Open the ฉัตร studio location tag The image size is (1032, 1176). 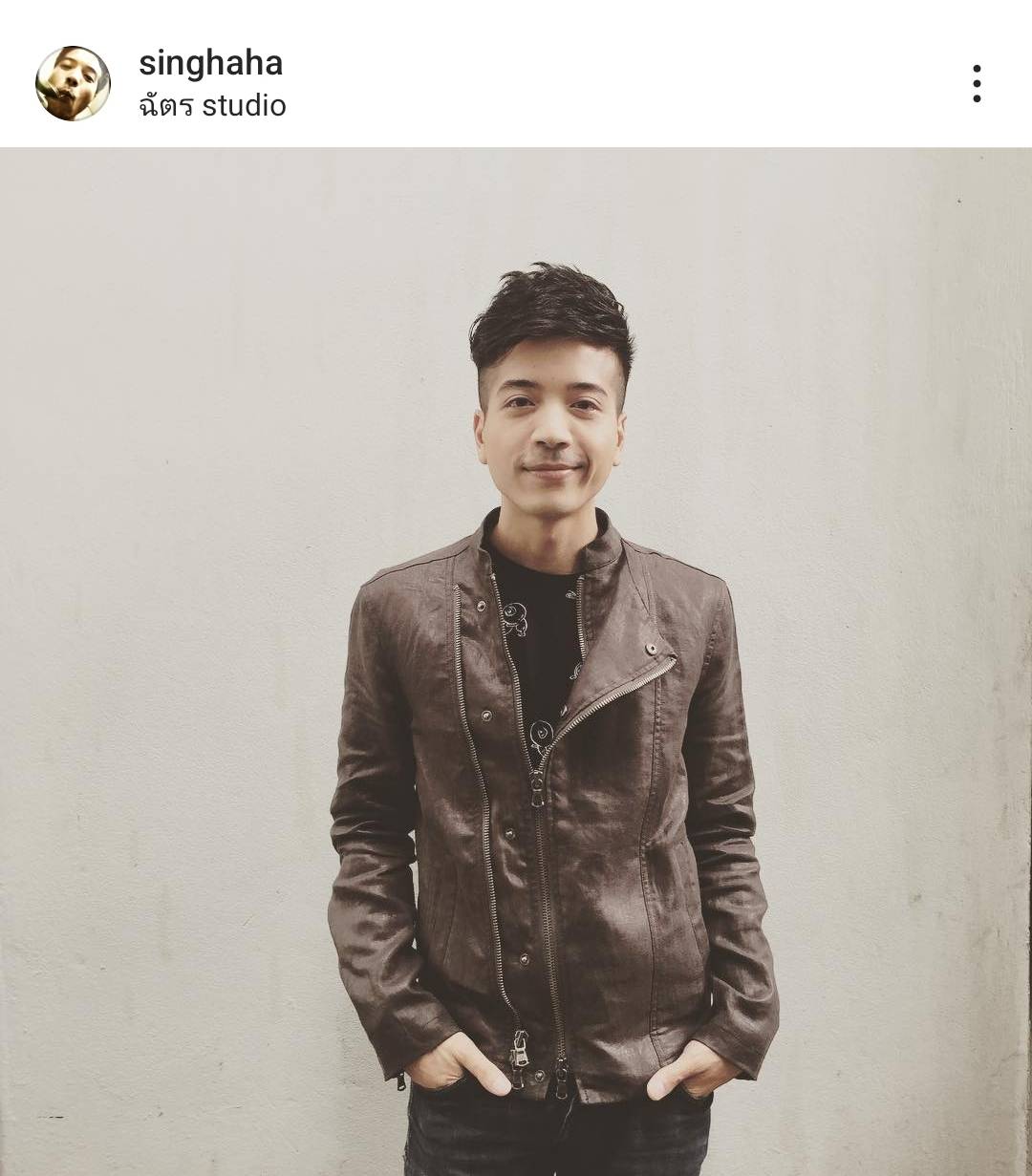(x=212, y=105)
